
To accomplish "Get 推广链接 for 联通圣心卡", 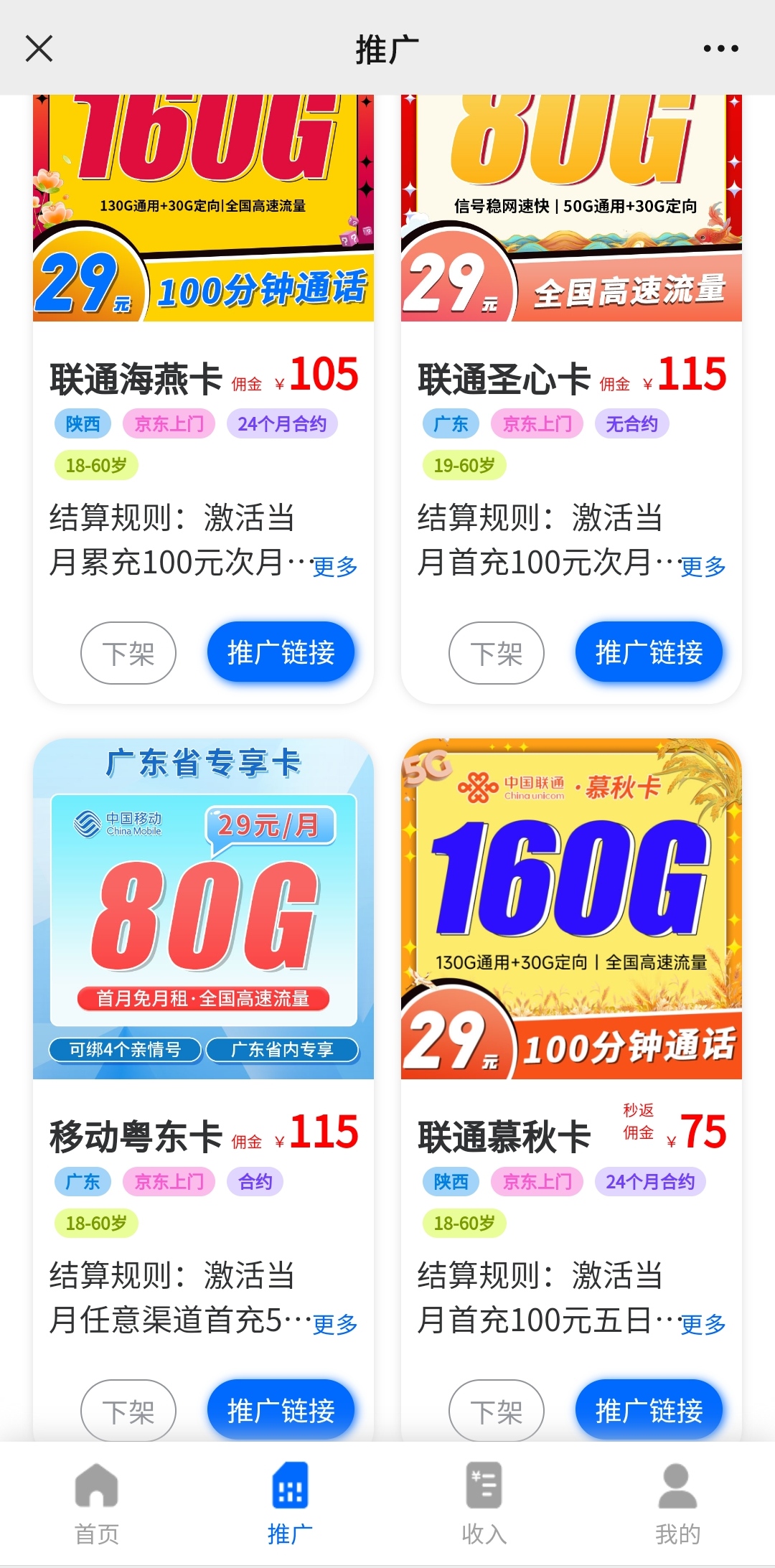I will 649,652.
